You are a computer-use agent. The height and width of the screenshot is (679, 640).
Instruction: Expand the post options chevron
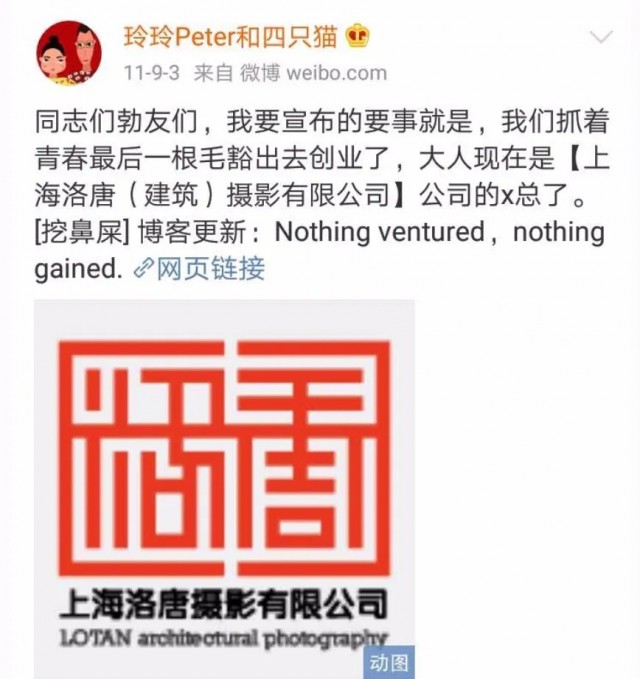(x=601, y=39)
